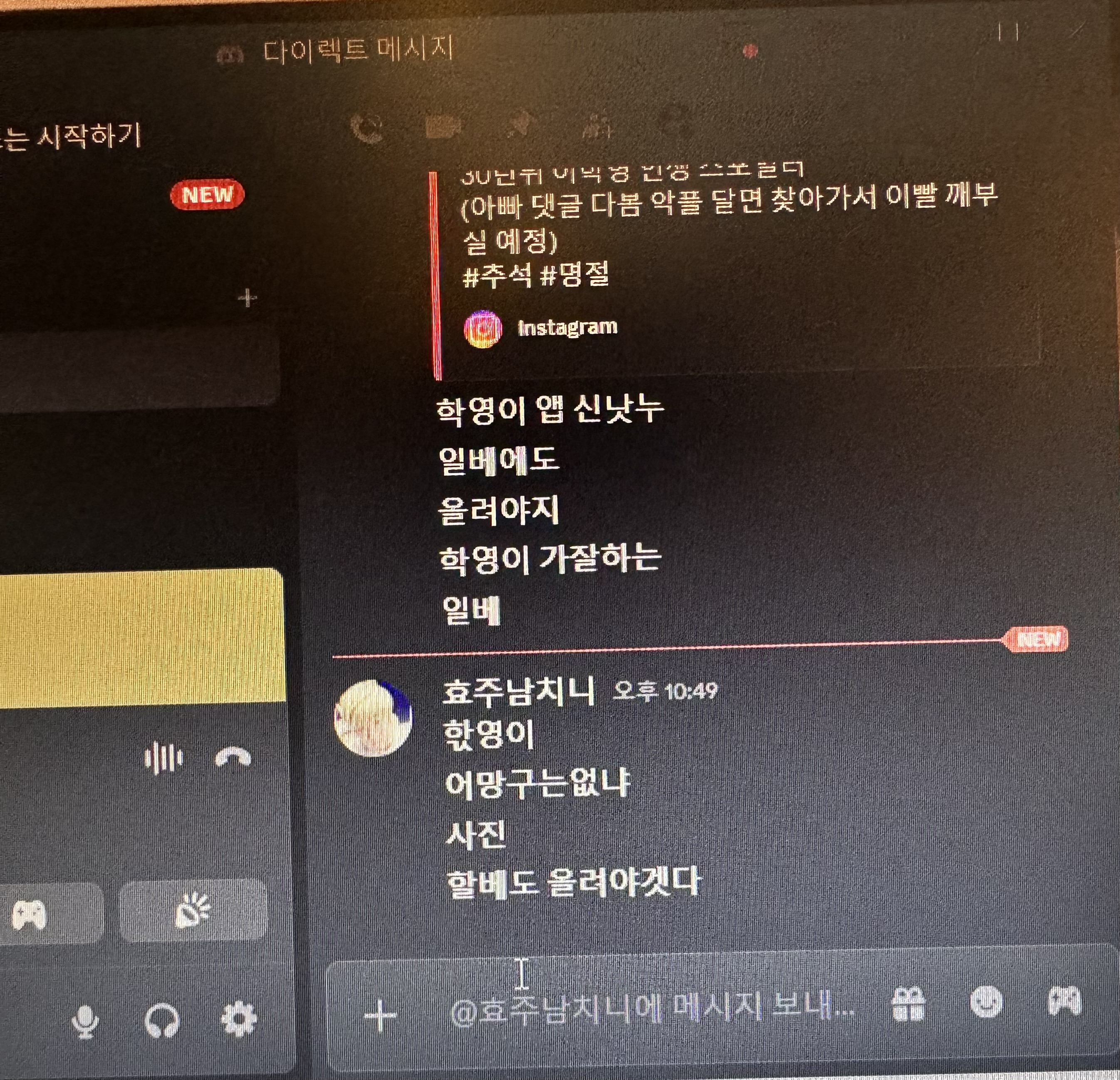Disconnect from the voice call

[233, 759]
